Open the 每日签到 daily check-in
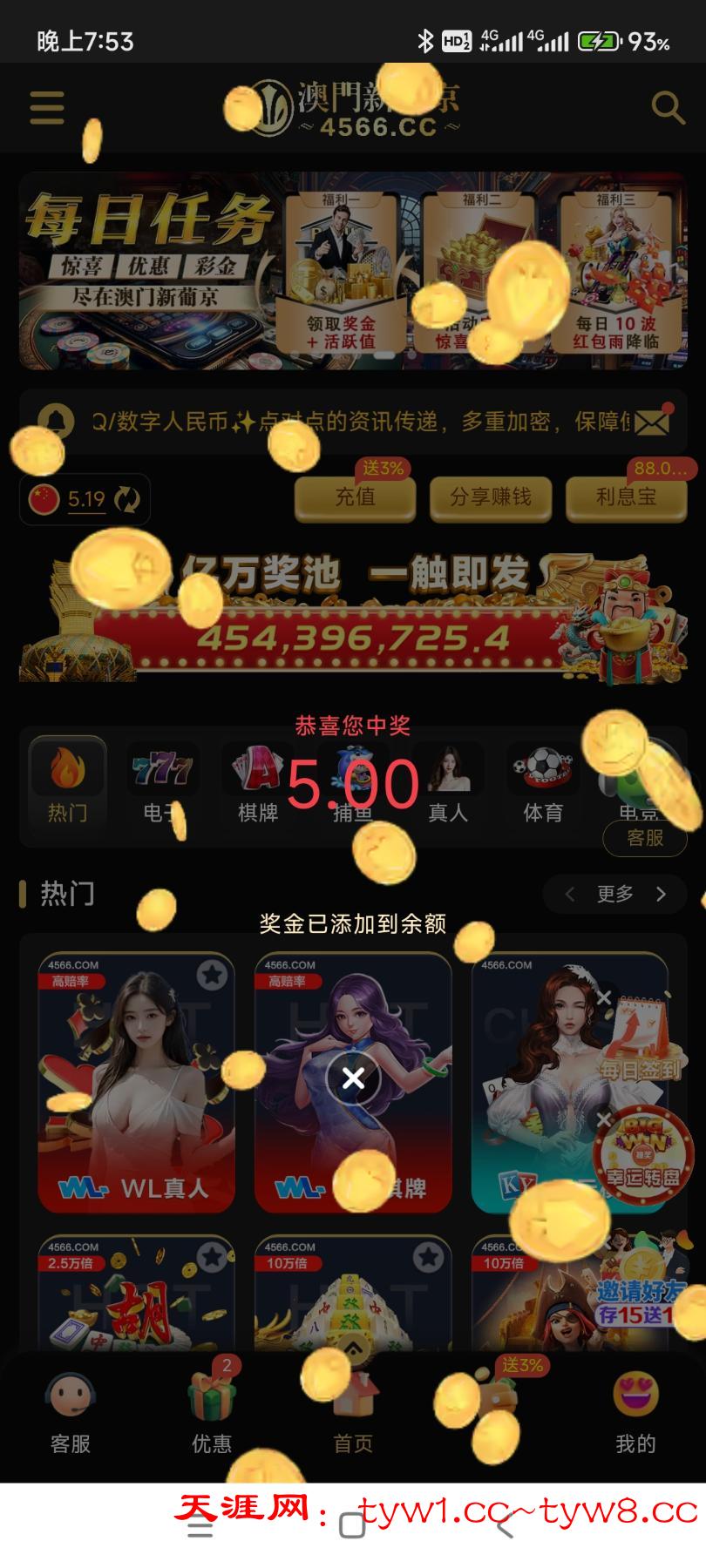The height and width of the screenshot is (1568, 706). (x=641, y=1041)
